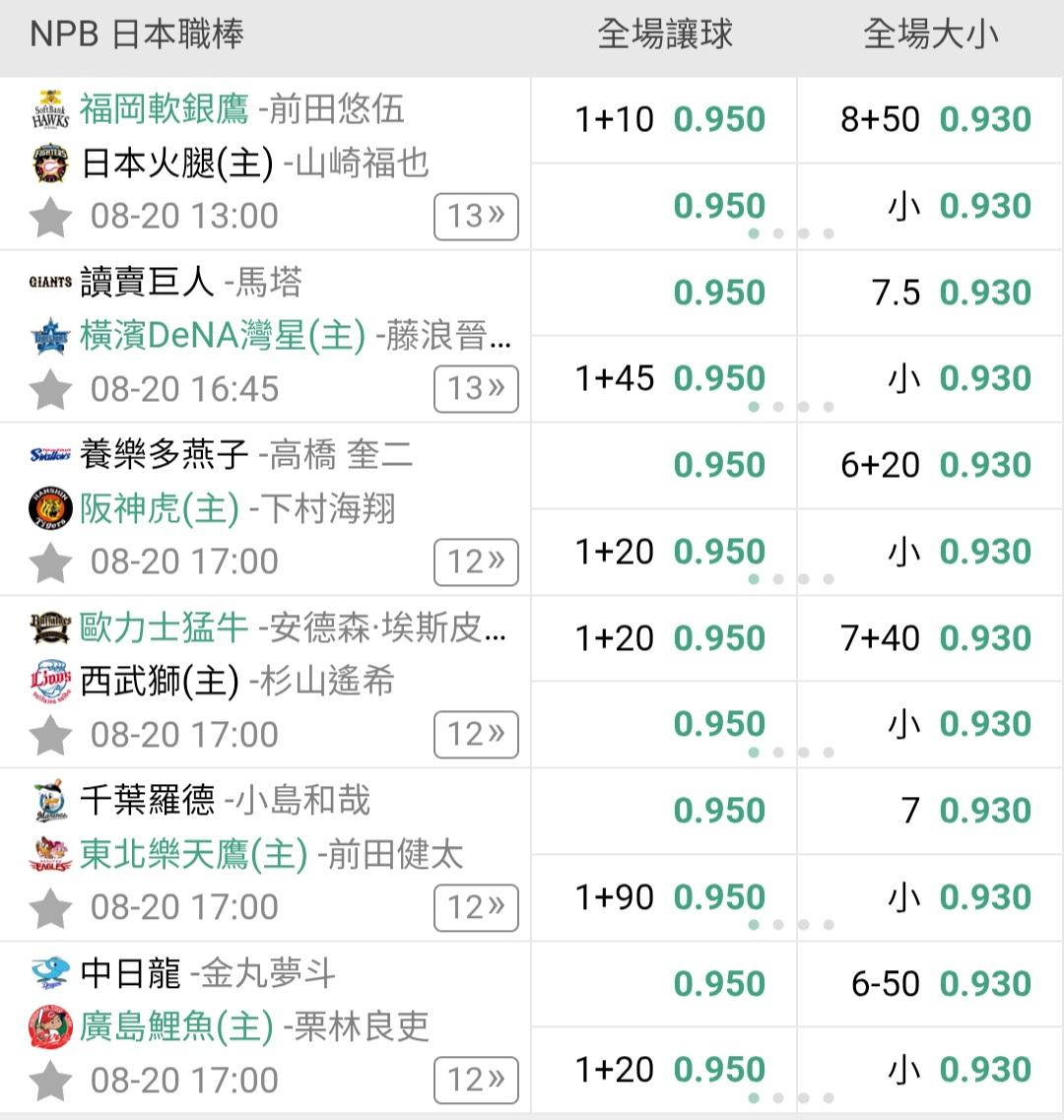The height and width of the screenshot is (1120, 1064).
Task: Choose 7+40 0.930 over for 歐力士猛牛 game
Action: [x=930, y=638]
